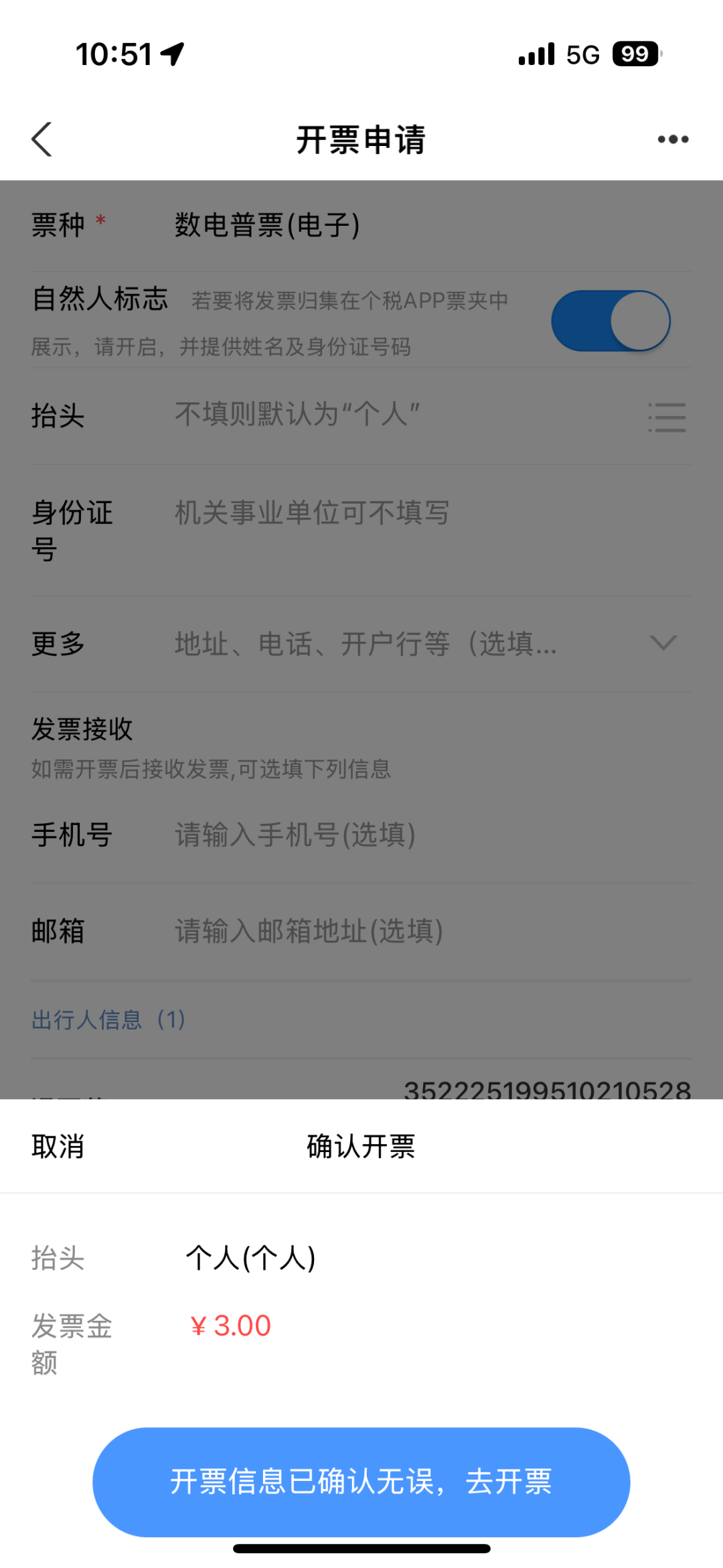Go back using the top-left arrow
723x1568 pixels.
point(42,139)
